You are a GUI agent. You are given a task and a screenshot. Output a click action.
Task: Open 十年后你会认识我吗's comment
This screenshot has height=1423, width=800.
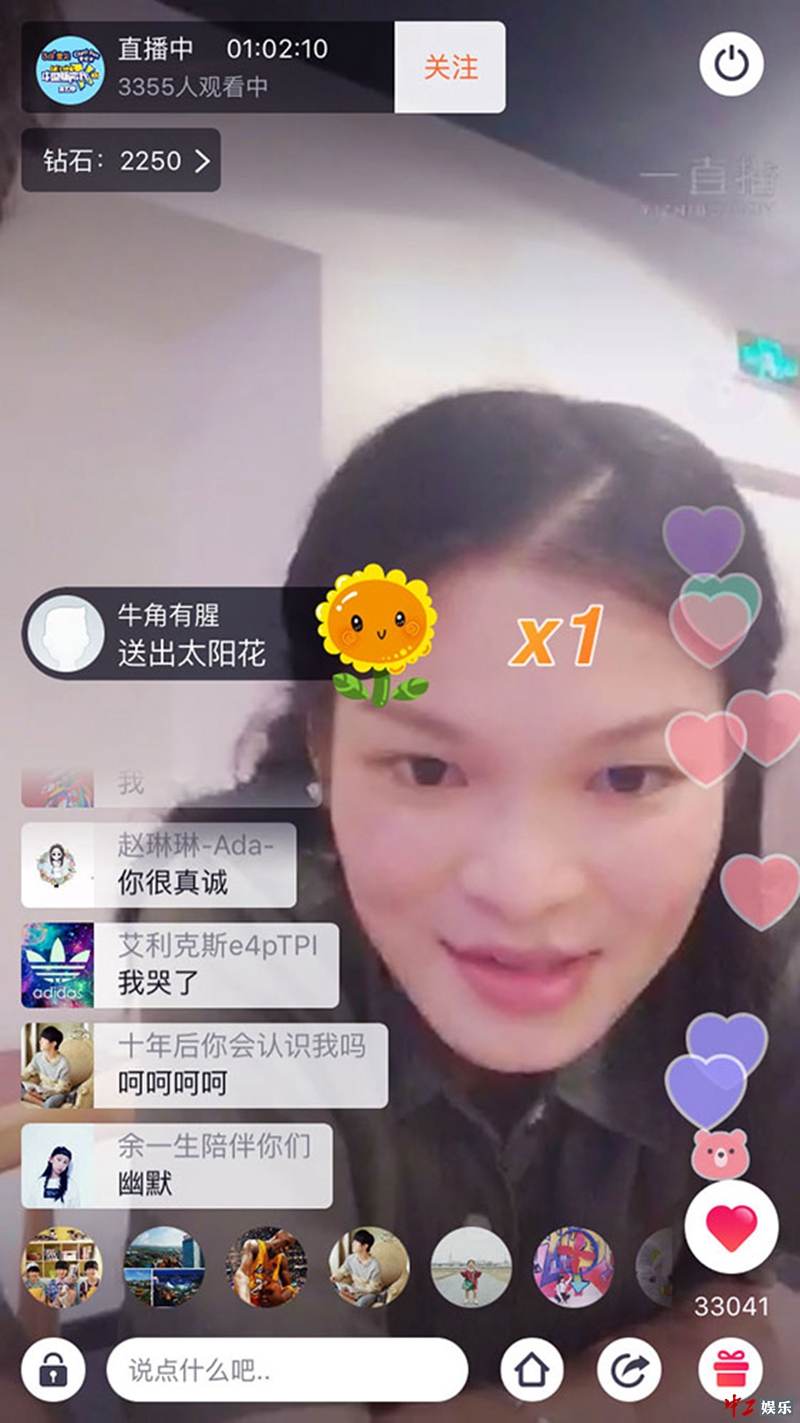point(204,1065)
